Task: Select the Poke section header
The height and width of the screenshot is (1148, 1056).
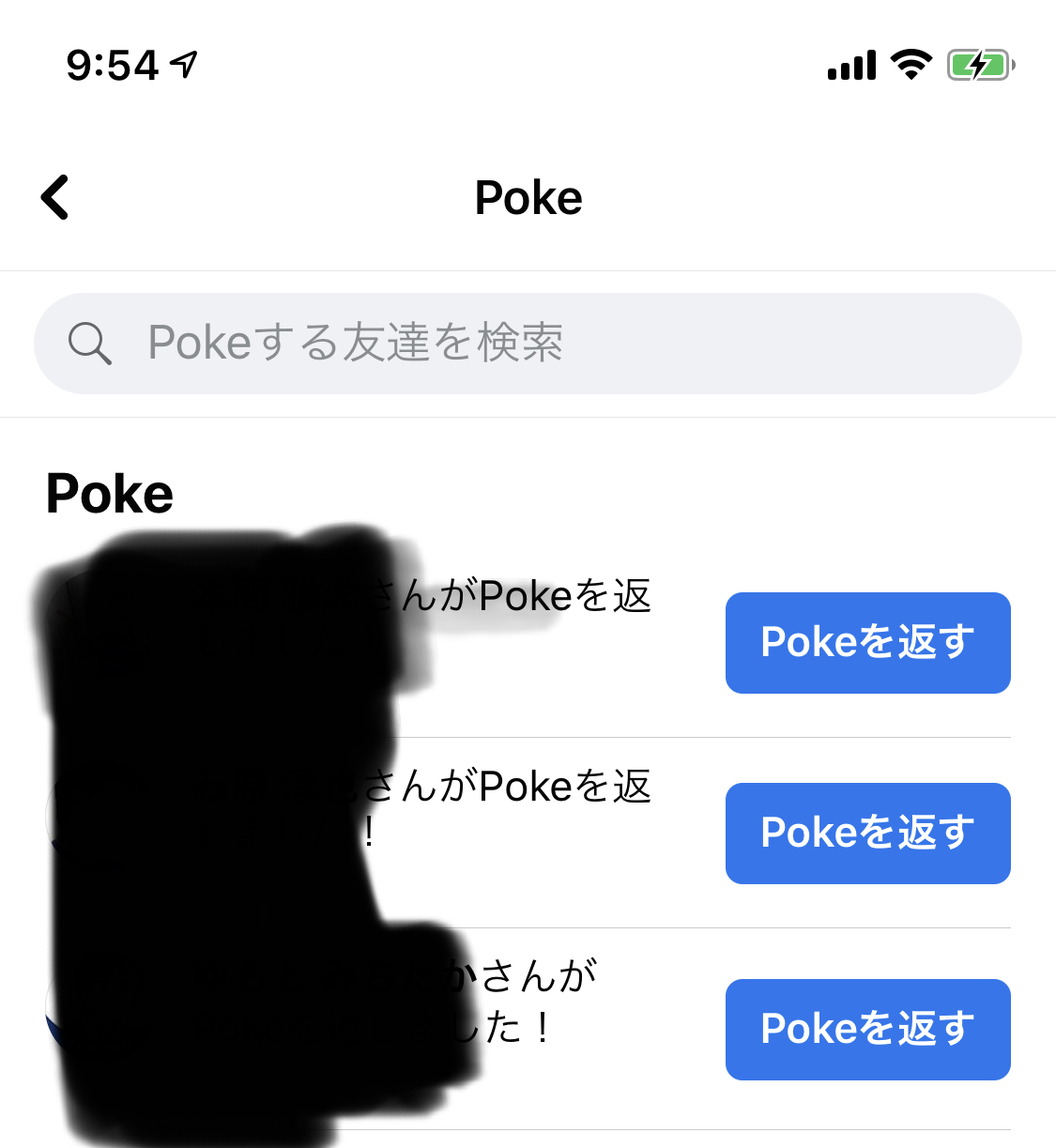Action: pyautogui.click(x=109, y=492)
